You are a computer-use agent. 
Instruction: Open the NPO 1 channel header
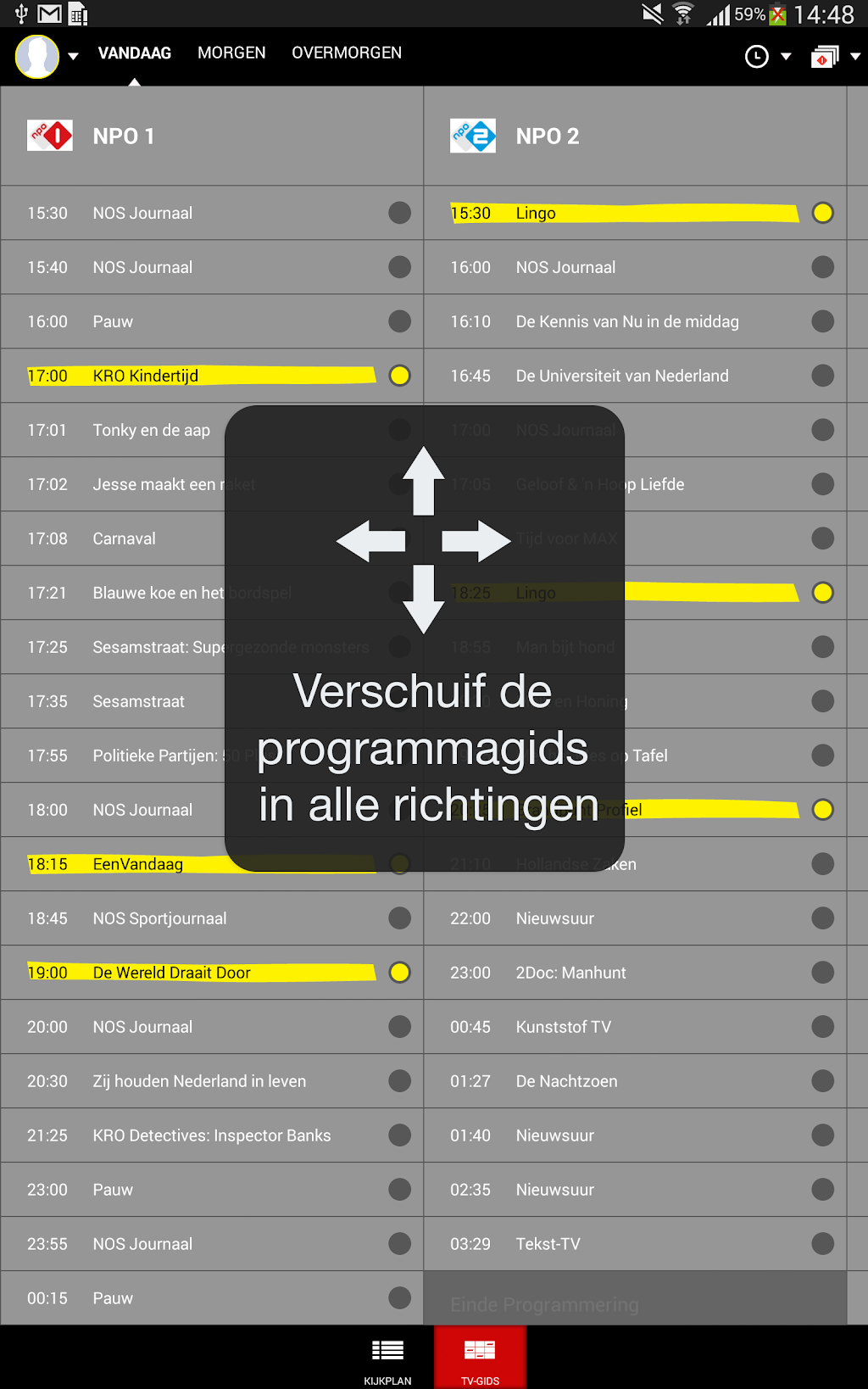click(x=123, y=136)
